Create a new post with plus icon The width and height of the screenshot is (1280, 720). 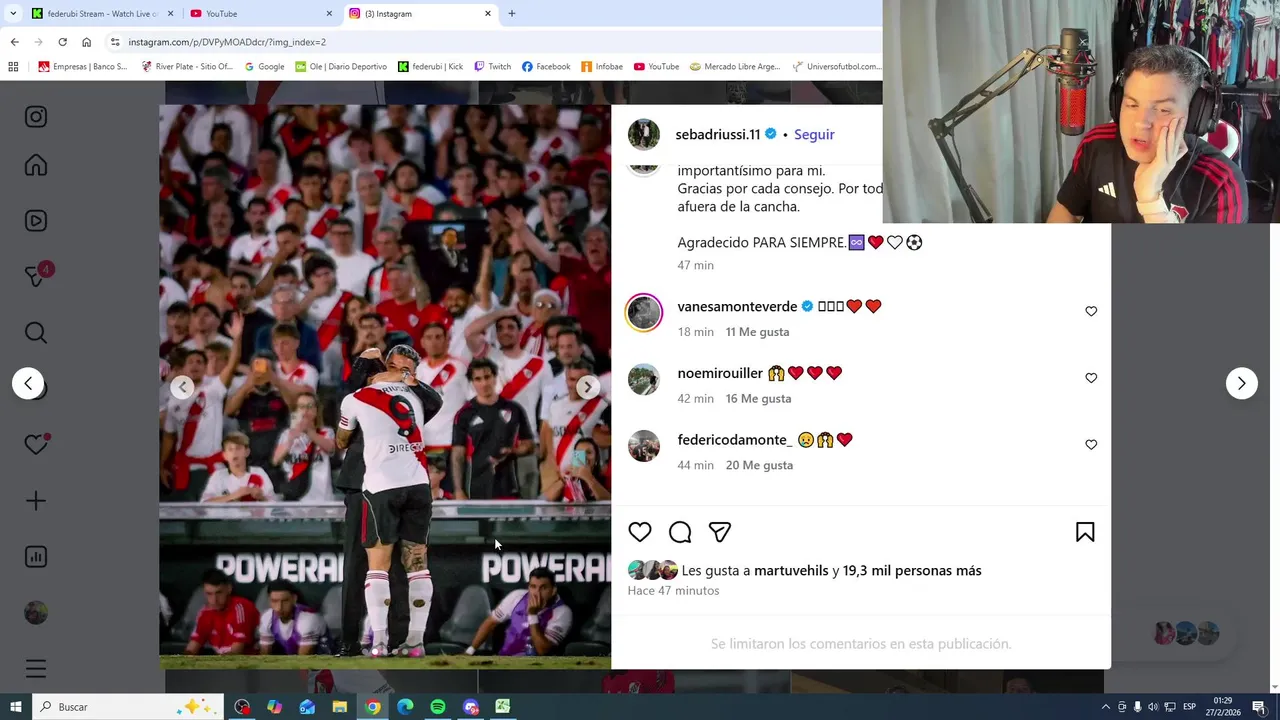[x=36, y=501]
